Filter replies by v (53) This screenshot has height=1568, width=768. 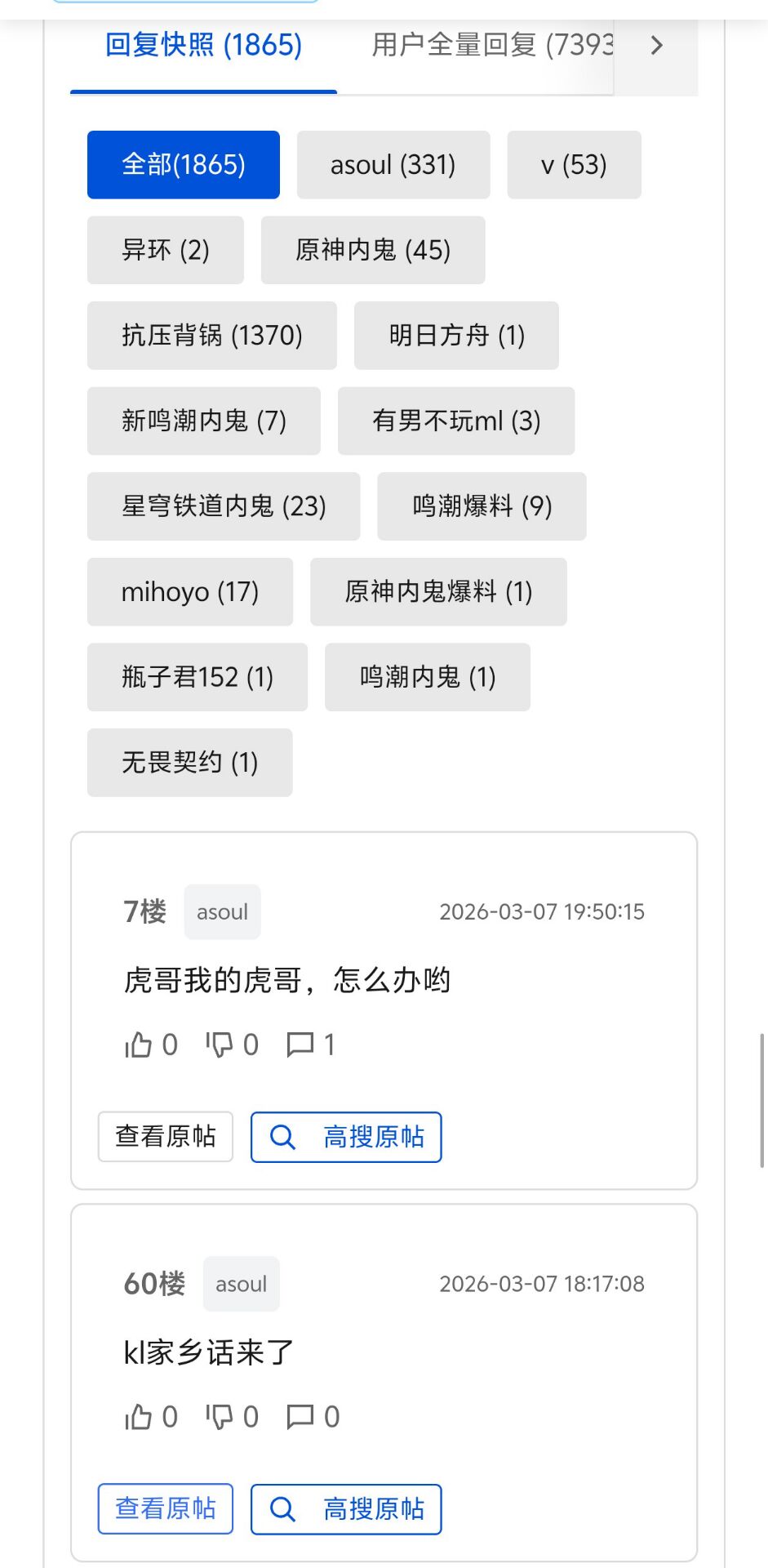tap(574, 165)
